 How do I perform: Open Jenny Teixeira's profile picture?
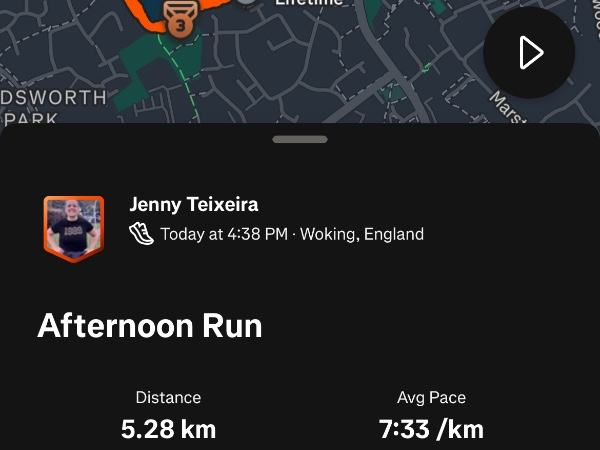coord(73,227)
